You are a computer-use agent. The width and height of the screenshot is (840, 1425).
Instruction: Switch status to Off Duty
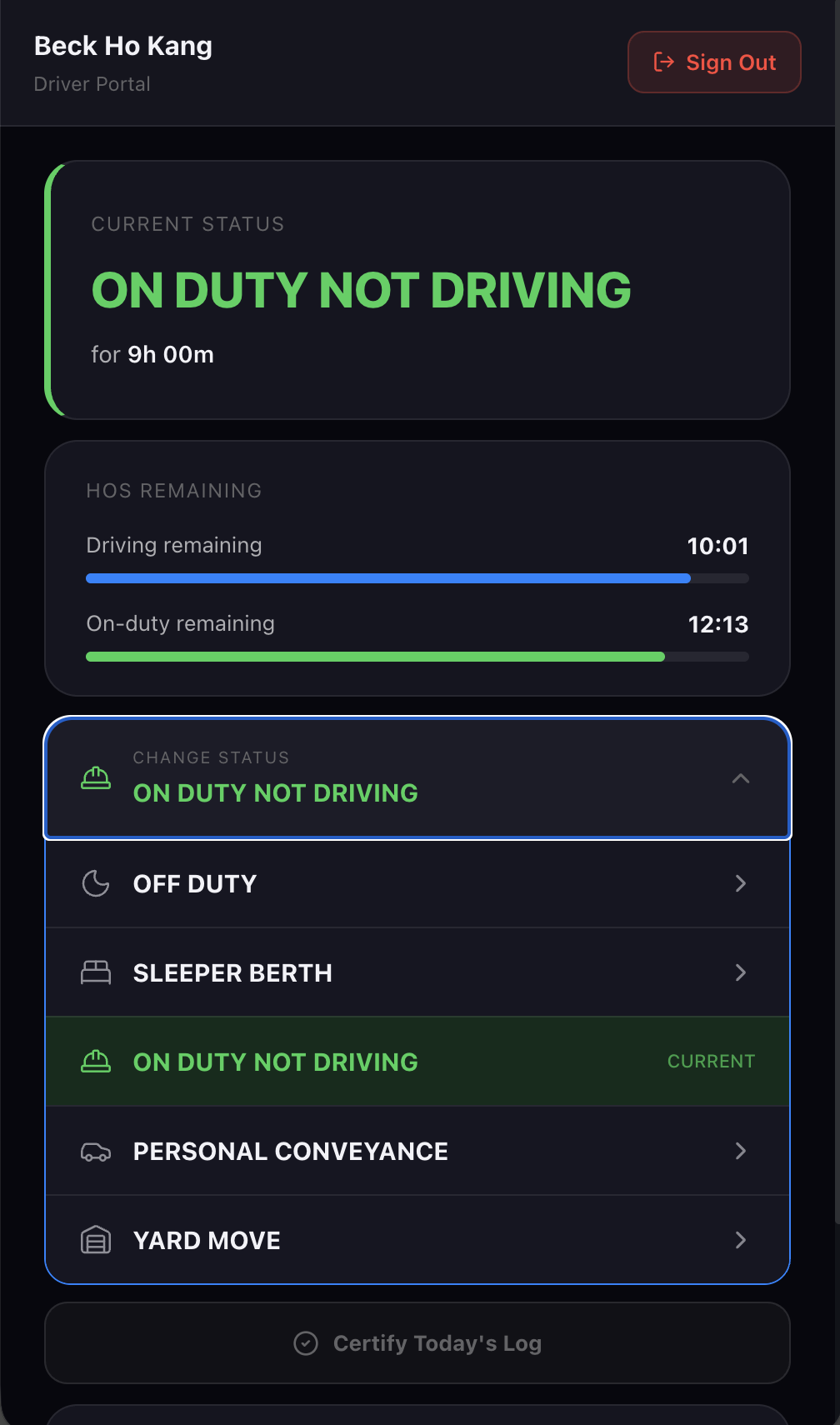point(417,883)
